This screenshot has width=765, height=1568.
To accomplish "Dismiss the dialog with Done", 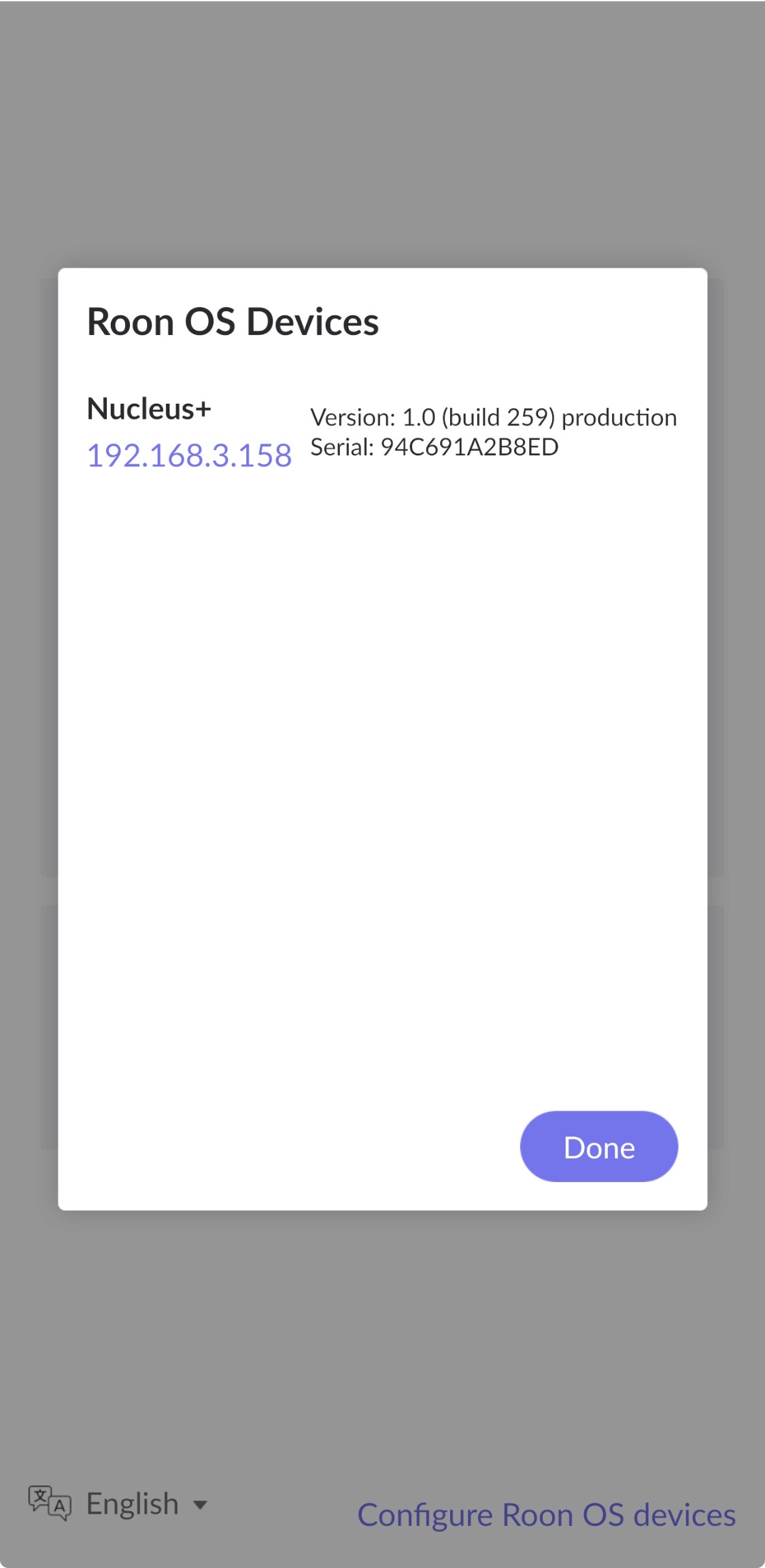I will pos(598,1147).
